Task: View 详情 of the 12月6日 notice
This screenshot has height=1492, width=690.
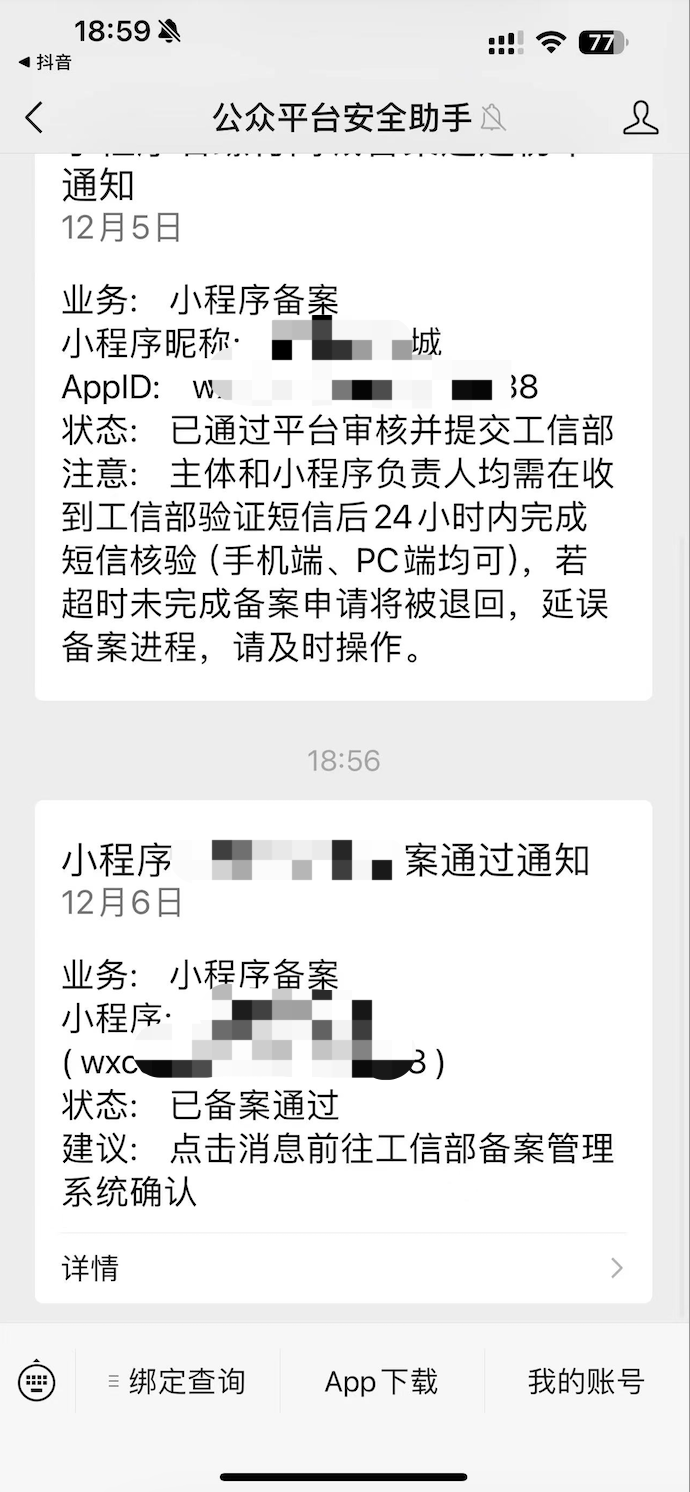Action: tap(343, 1268)
